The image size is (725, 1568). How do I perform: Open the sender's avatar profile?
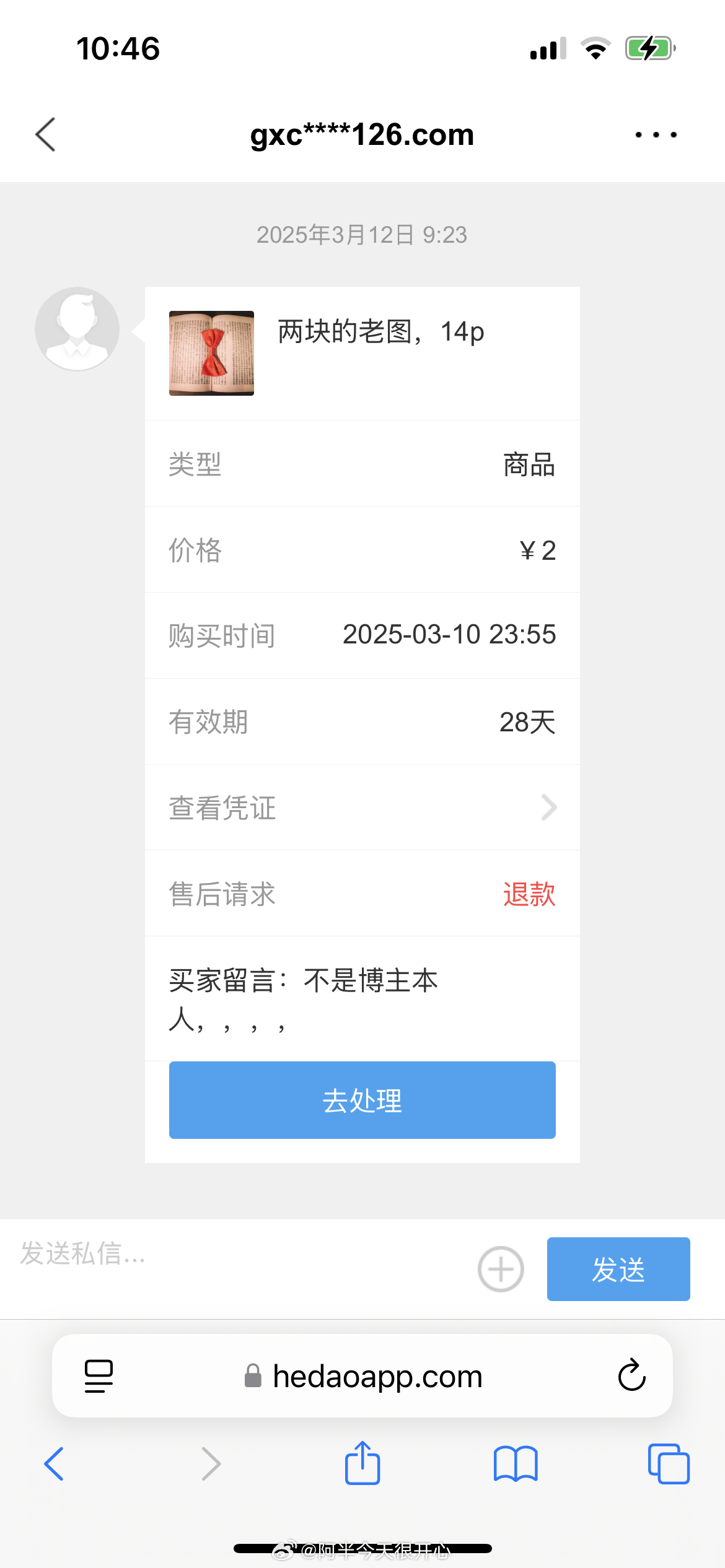77,329
